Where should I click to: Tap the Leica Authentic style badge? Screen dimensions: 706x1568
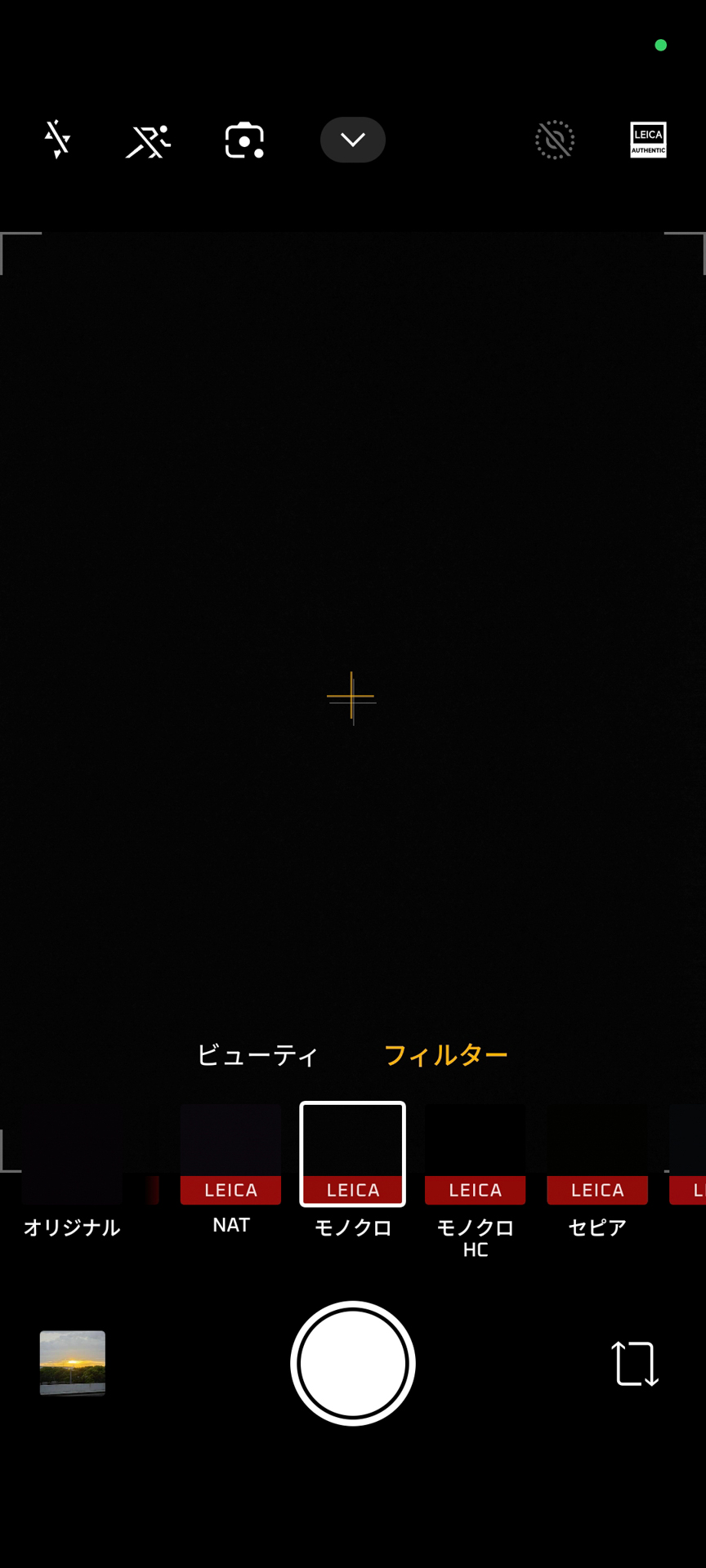[x=648, y=140]
